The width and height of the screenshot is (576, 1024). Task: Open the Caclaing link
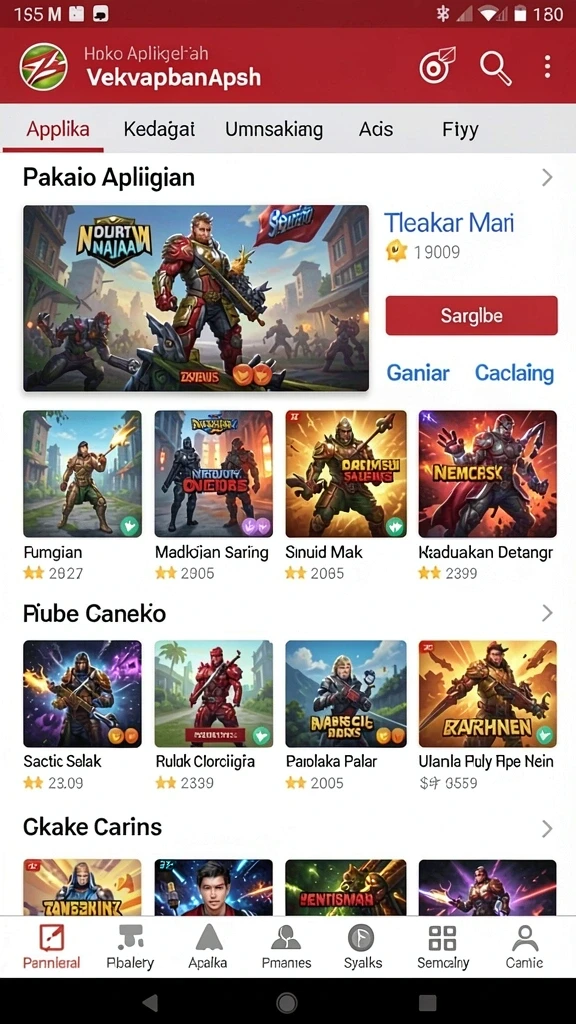coord(514,373)
